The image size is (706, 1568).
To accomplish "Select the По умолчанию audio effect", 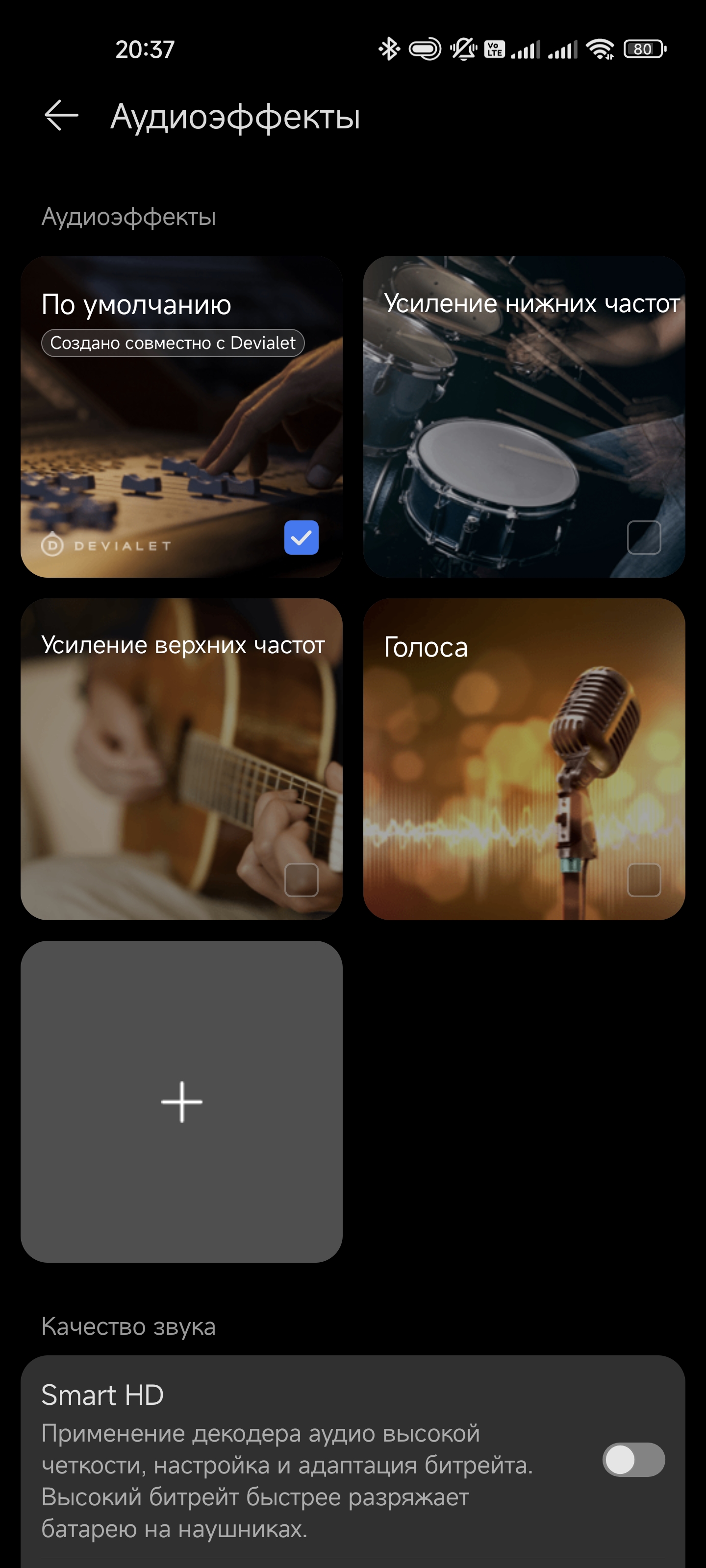I will [x=181, y=417].
